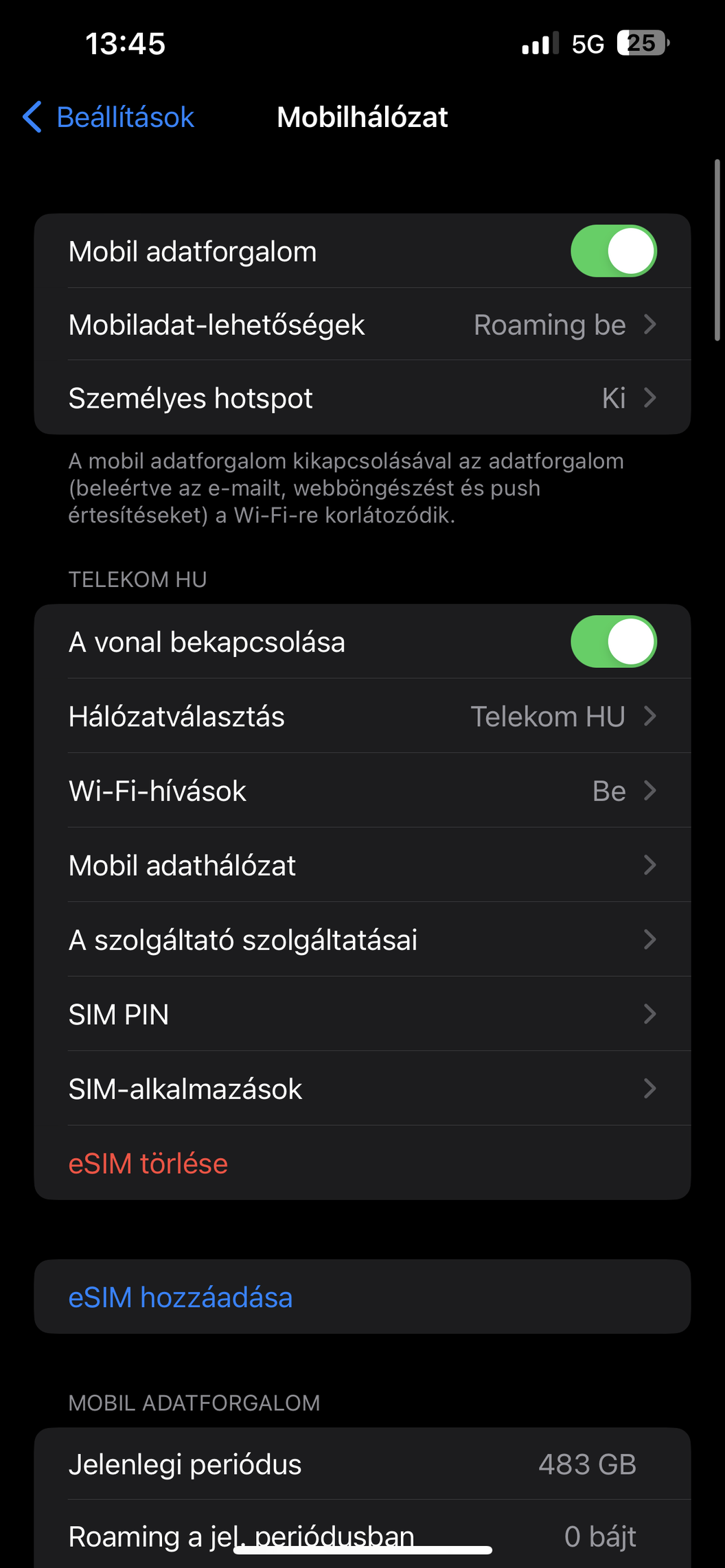Open SIM-alkalmazások row
The width and height of the screenshot is (725, 1568).
pos(362,1089)
